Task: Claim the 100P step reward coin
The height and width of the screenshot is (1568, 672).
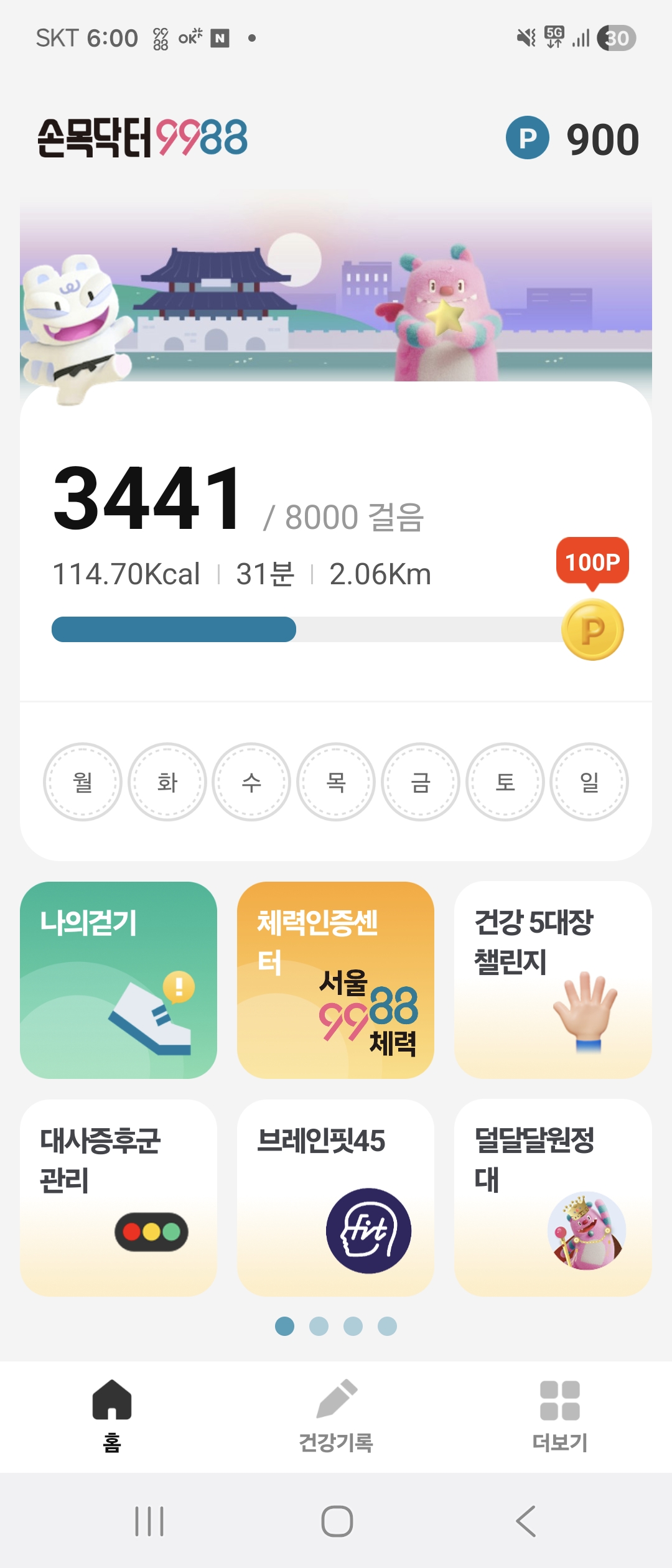Action: (x=592, y=629)
